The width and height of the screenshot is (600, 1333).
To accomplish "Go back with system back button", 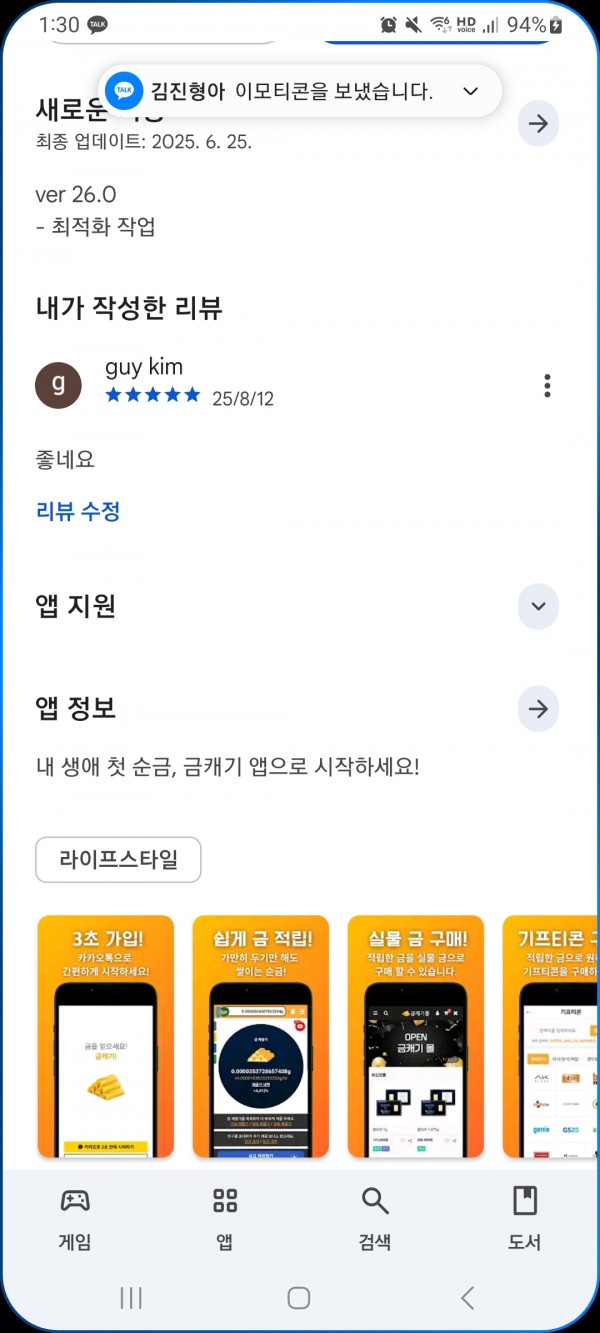I will 467,1298.
